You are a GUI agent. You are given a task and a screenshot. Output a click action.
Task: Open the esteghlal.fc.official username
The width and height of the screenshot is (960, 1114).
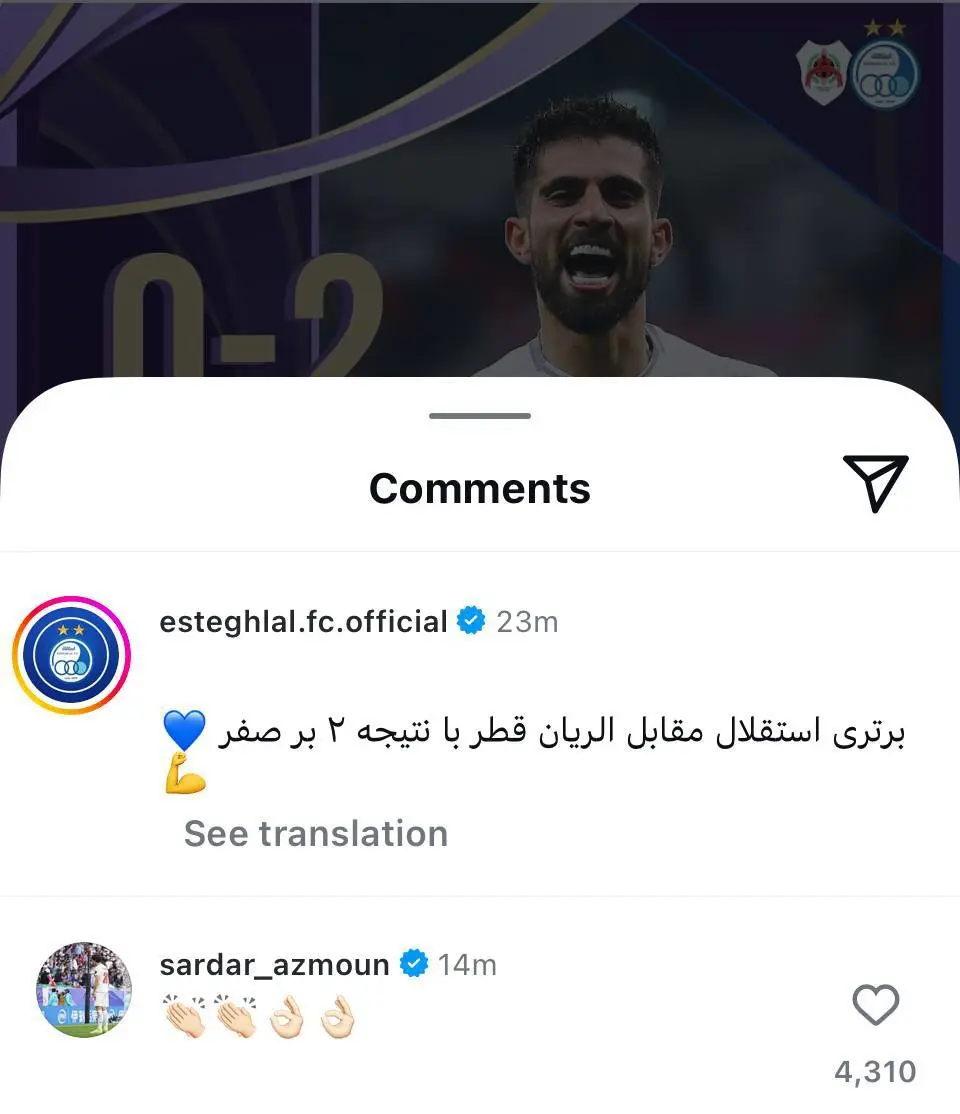pyautogui.click(x=303, y=621)
